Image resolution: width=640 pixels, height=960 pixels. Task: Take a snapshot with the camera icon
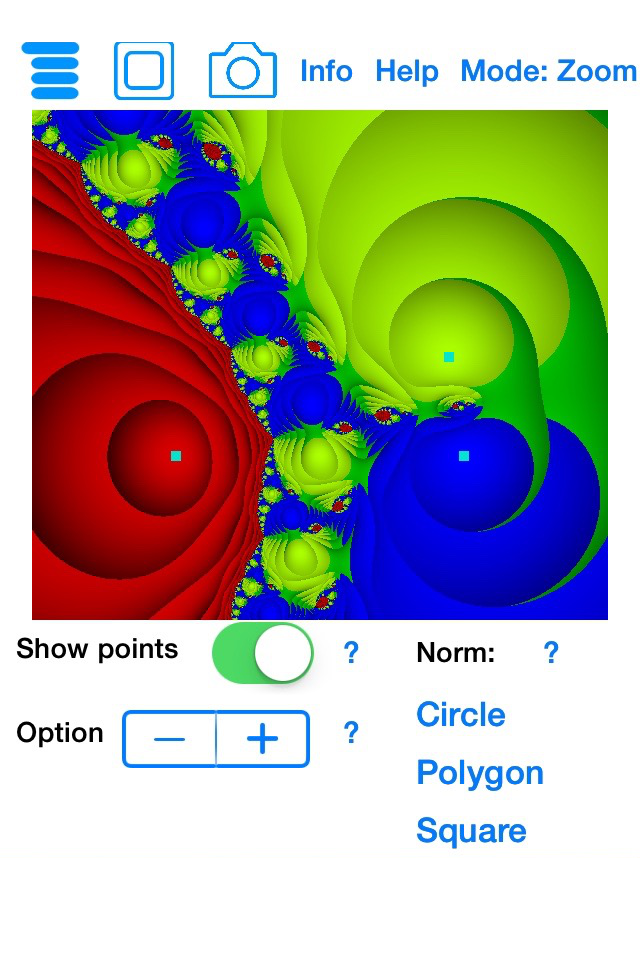click(242, 71)
